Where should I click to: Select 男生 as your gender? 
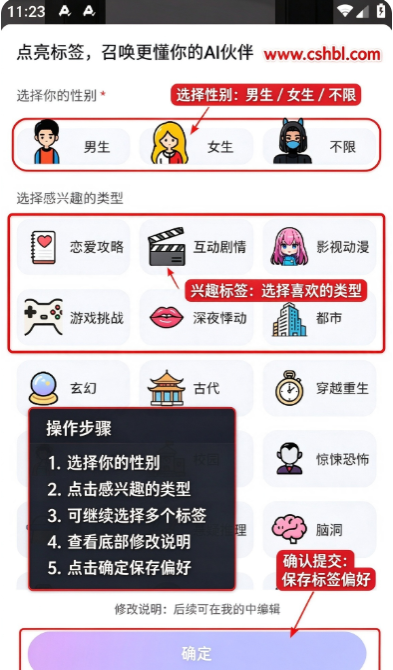73,147
